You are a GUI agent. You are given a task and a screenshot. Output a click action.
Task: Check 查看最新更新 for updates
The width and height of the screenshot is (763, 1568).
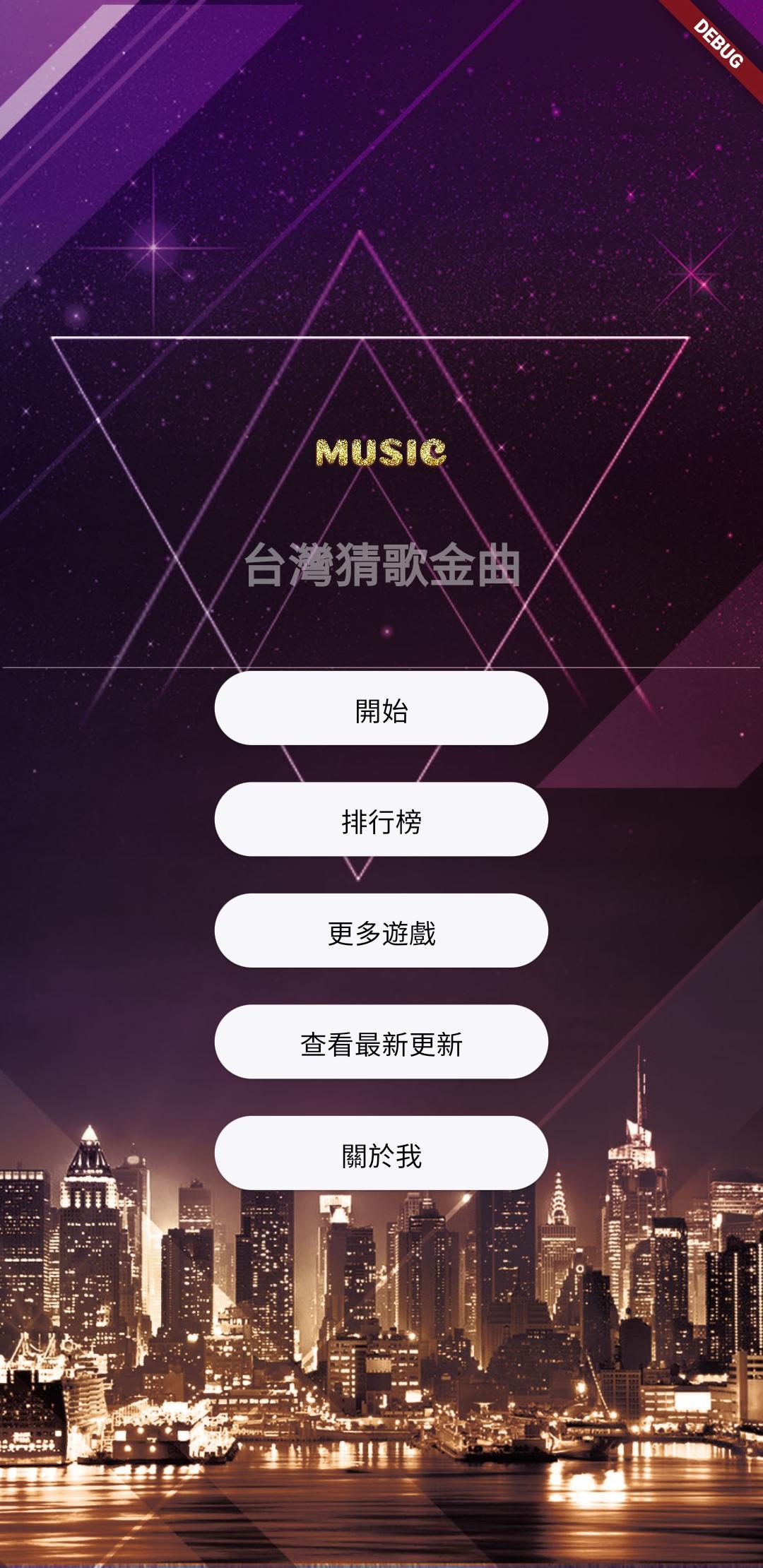click(381, 1042)
